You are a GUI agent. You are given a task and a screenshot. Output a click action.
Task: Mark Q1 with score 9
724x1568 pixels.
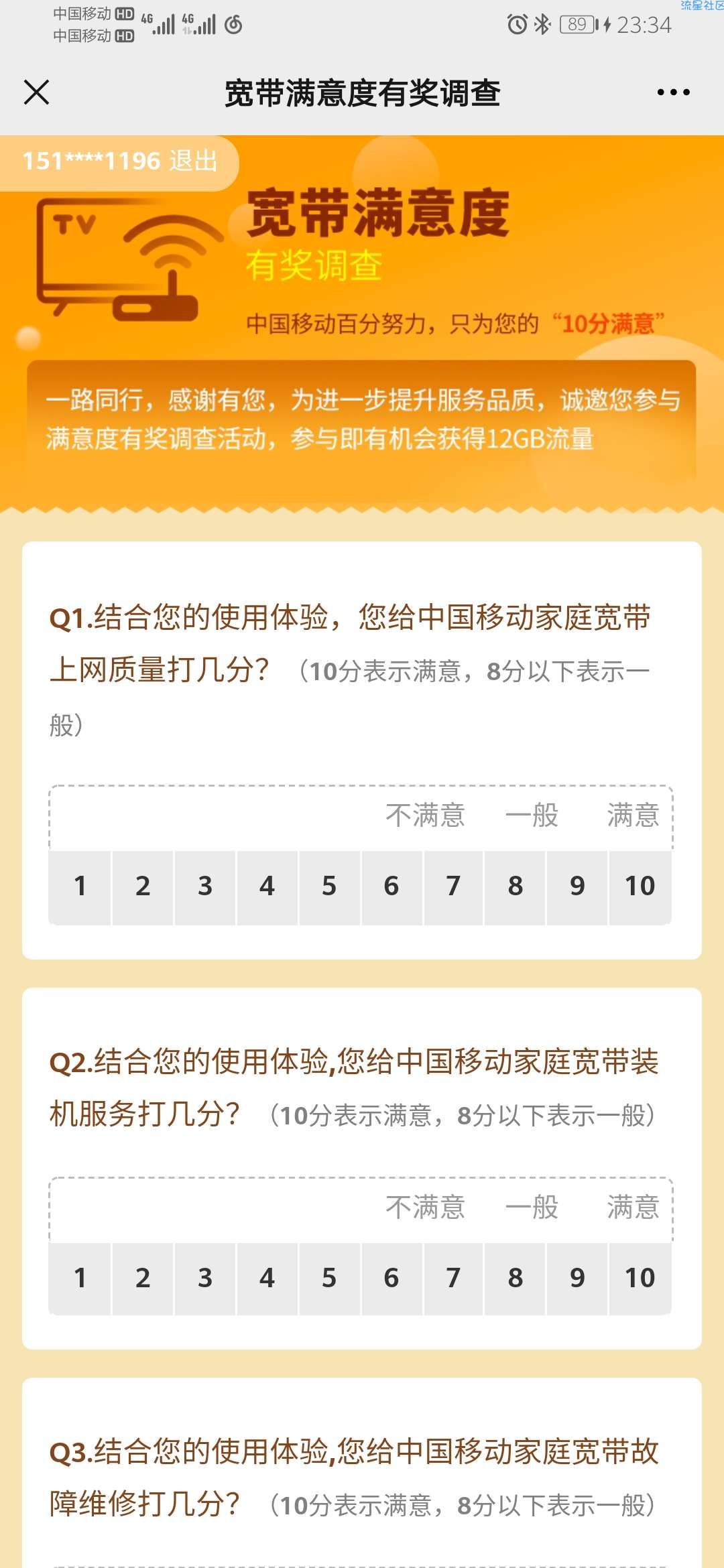pyautogui.click(x=577, y=887)
